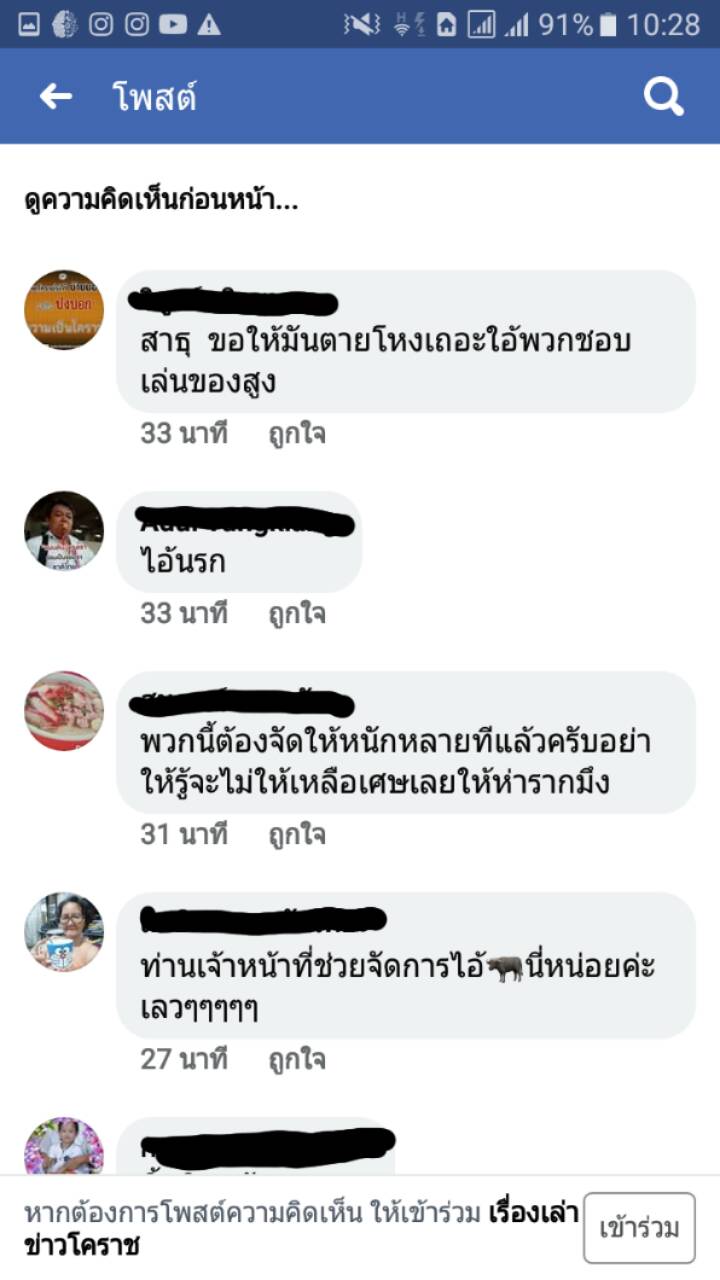Viewport: 720px width, 1280px height.
Task: Open profile picture of สาธุ commenter
Action: tap(64, 310)
